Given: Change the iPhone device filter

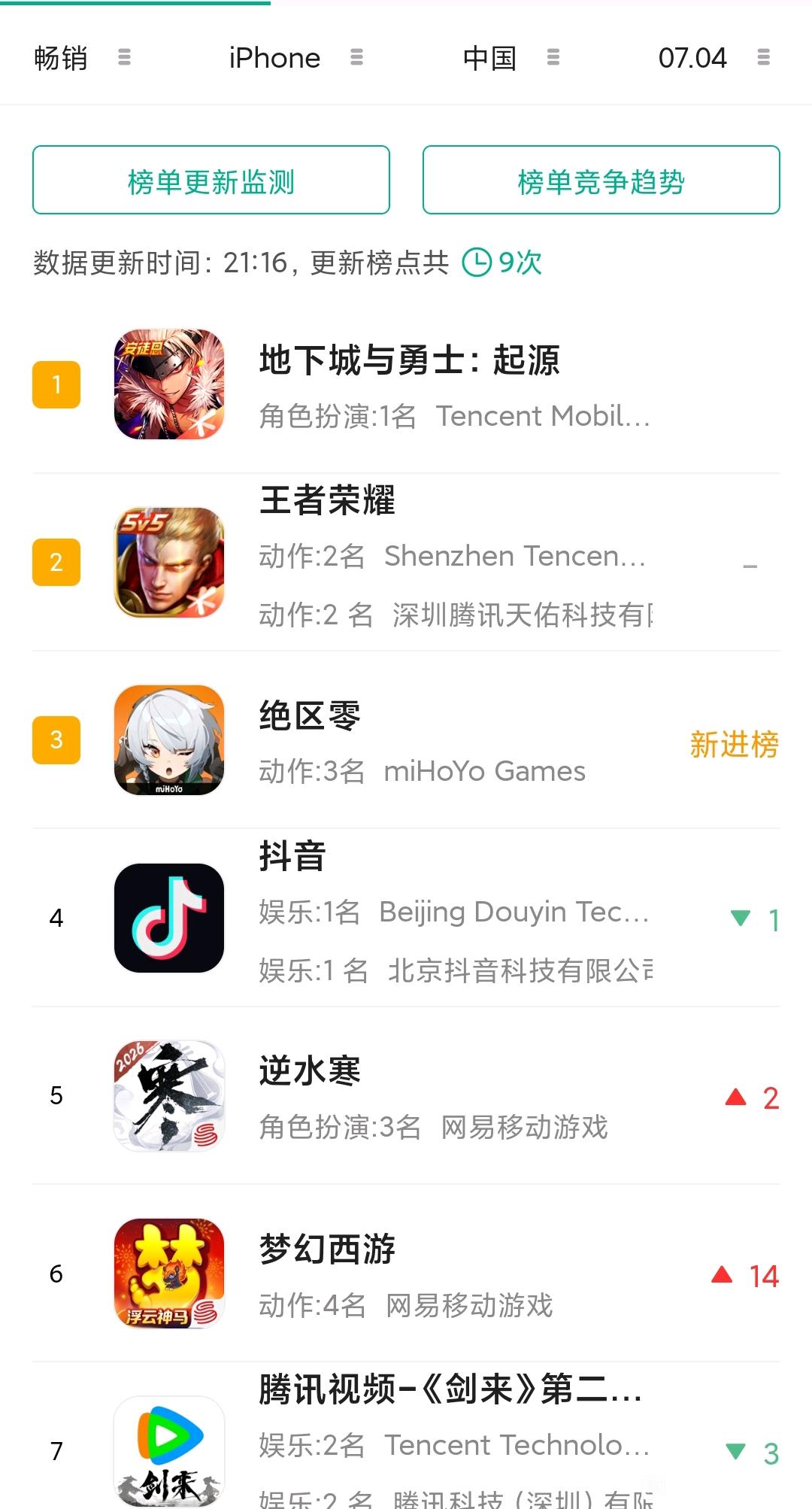Looking at the screenshot, I should point(295,58).
